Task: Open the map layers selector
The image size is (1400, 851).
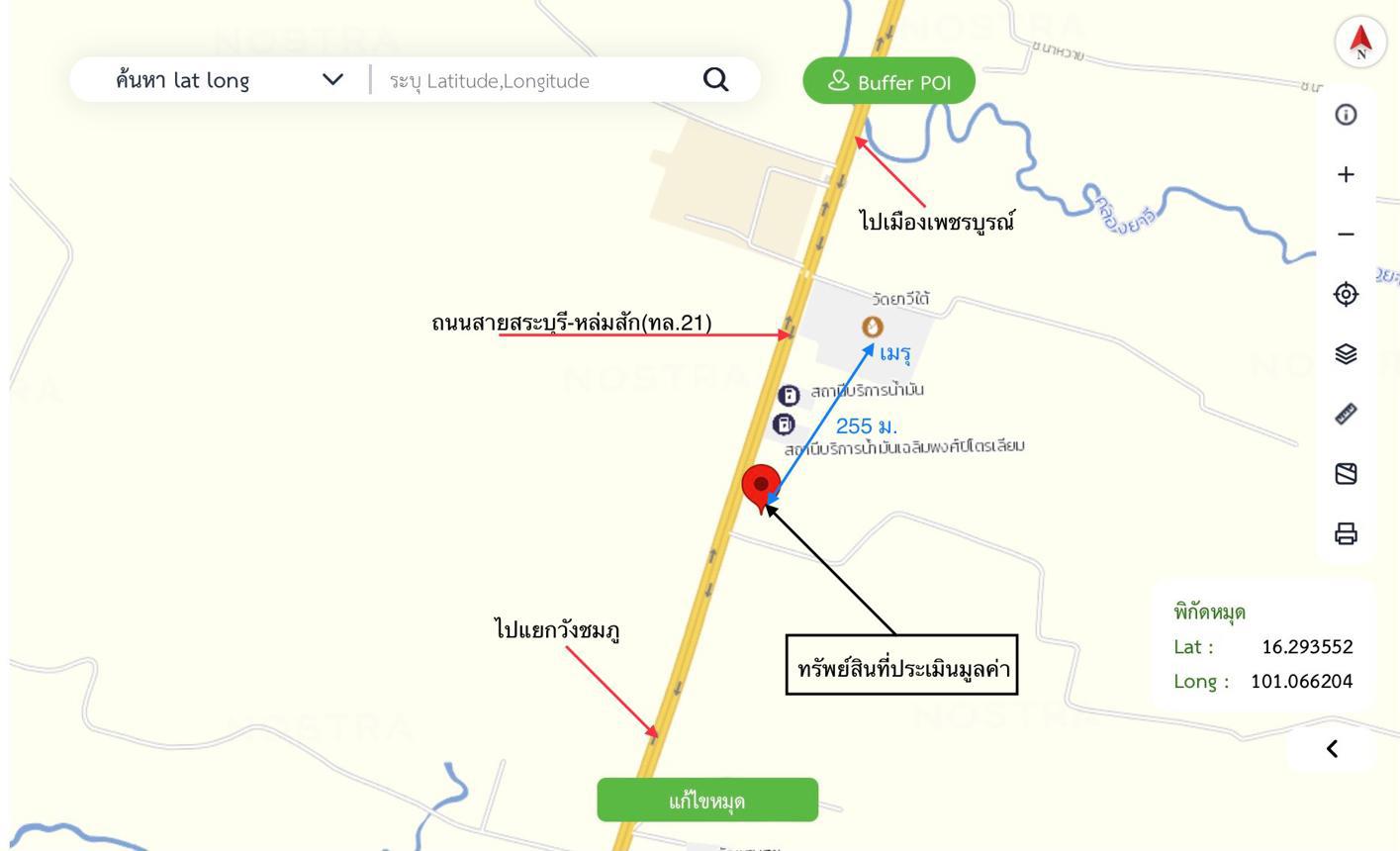Action: click(1346, 354)
